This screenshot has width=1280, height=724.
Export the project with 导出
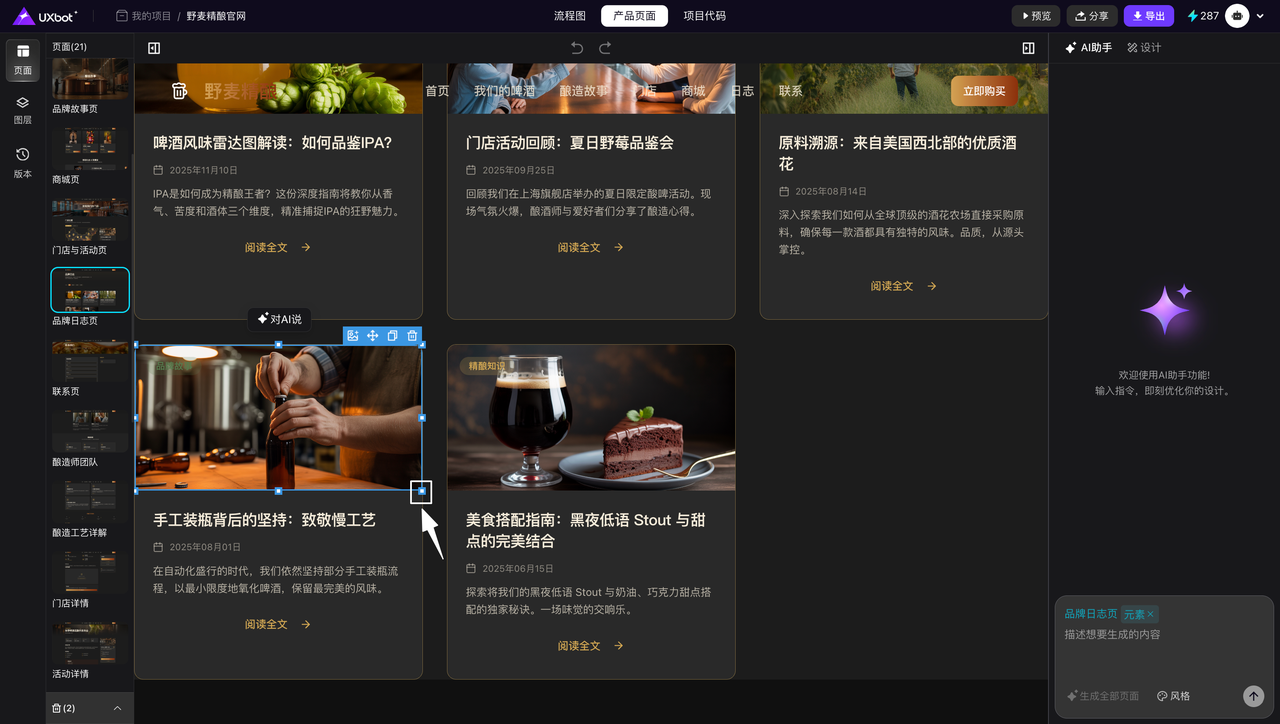1149,16
